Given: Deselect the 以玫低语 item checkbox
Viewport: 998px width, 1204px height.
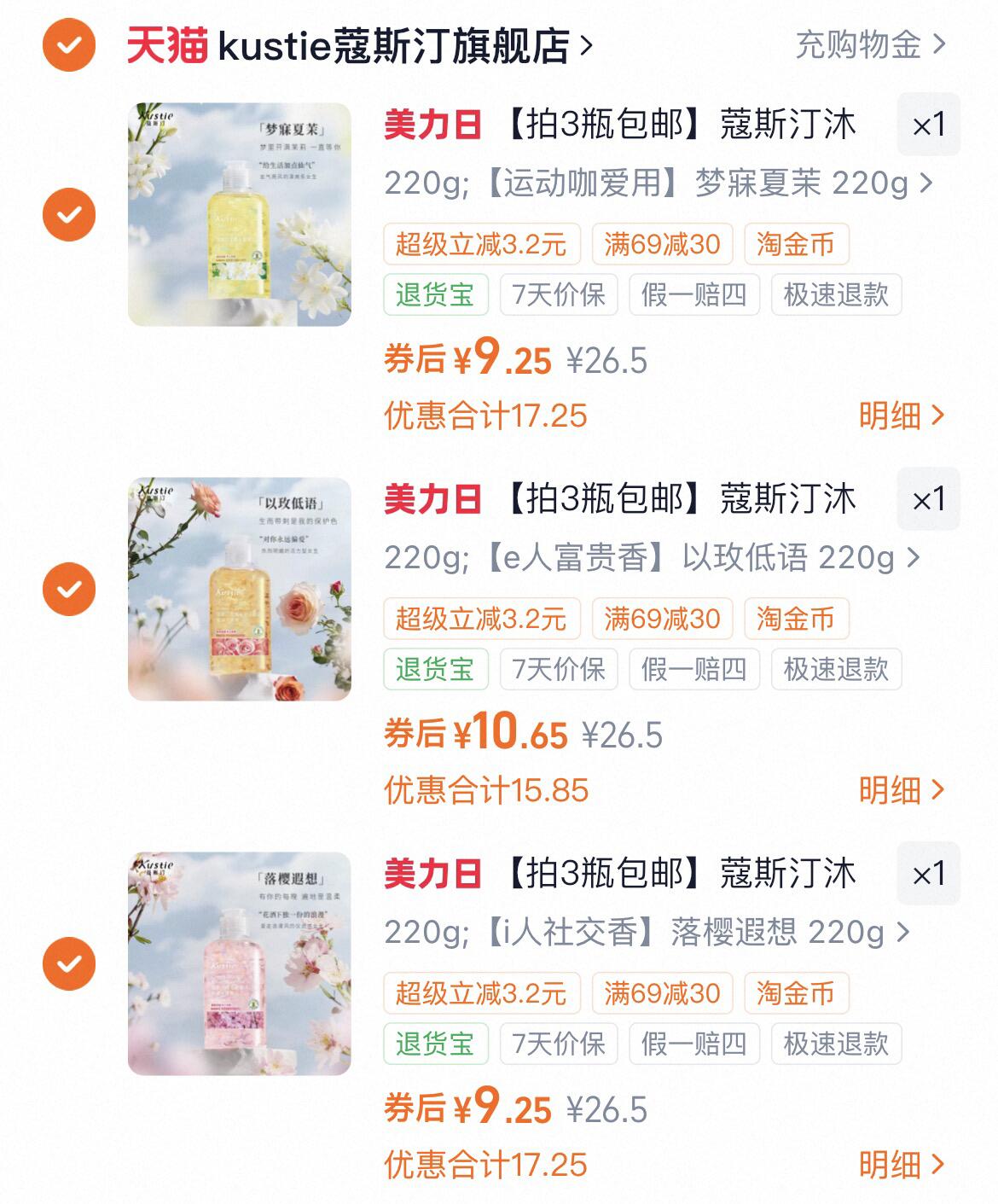Looking at the screenshot, I should [x=69, y=589].
